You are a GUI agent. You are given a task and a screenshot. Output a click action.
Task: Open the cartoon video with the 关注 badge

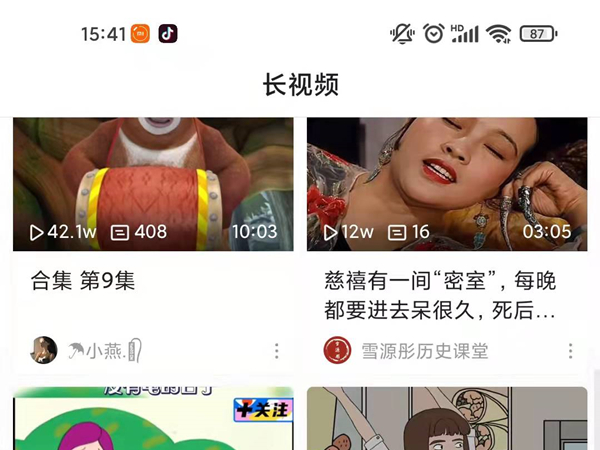click(153, 420)
